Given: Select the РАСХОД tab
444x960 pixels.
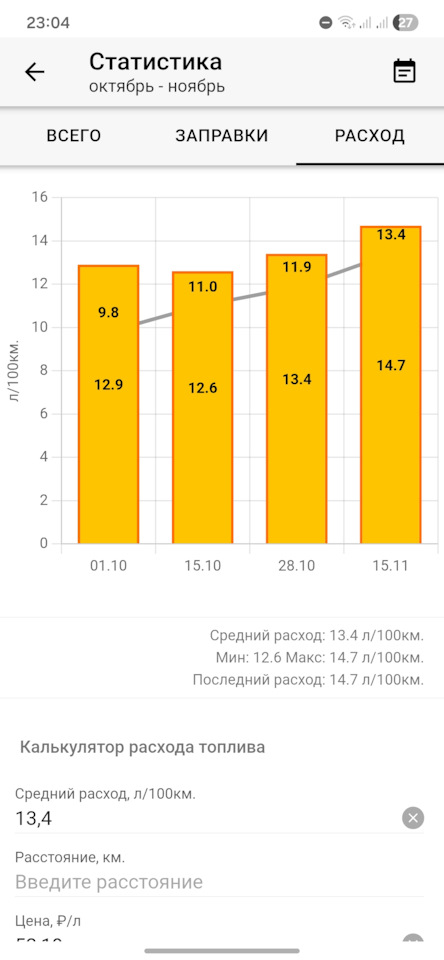Looking at the screenshot, I should pyautogui.click(x=370, y=135).
